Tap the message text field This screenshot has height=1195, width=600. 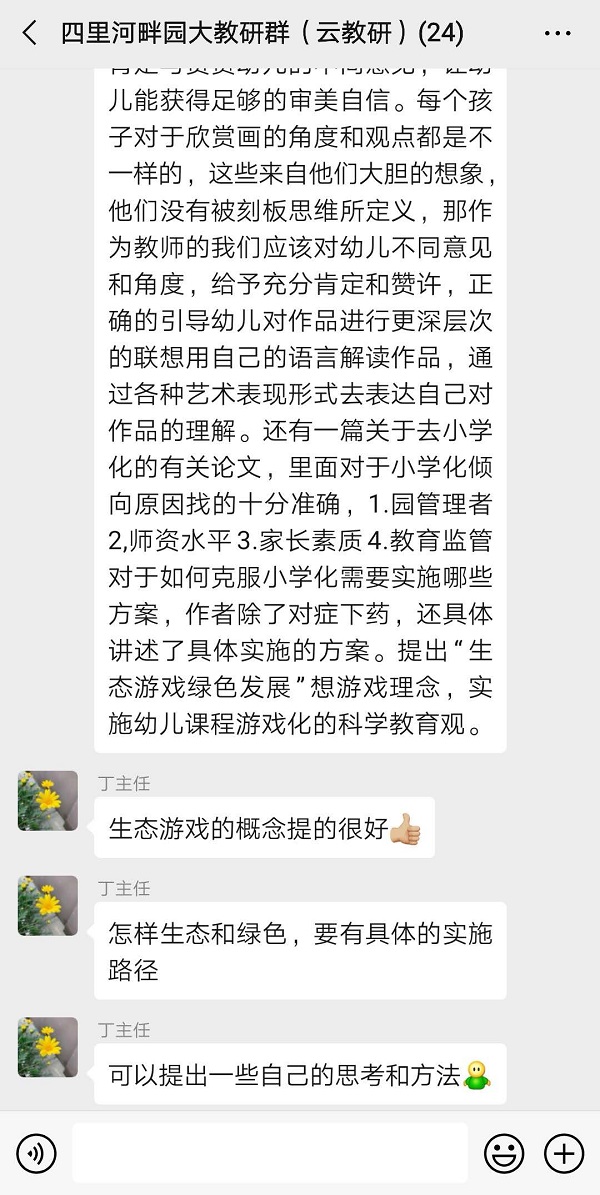pos(270,1153)
